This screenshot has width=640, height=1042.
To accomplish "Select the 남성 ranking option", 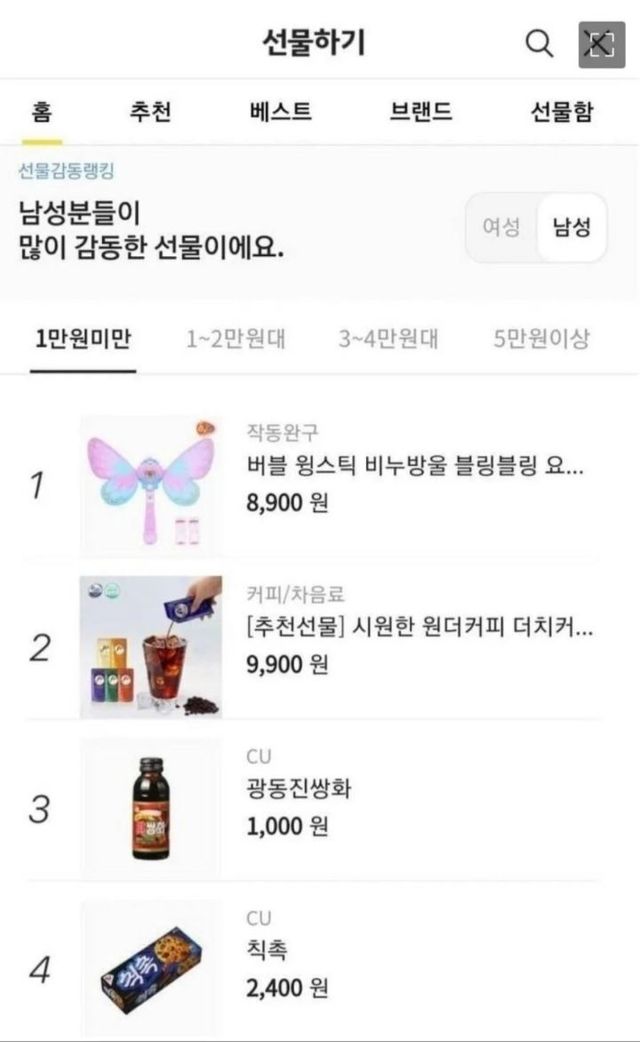I will 571,227.
